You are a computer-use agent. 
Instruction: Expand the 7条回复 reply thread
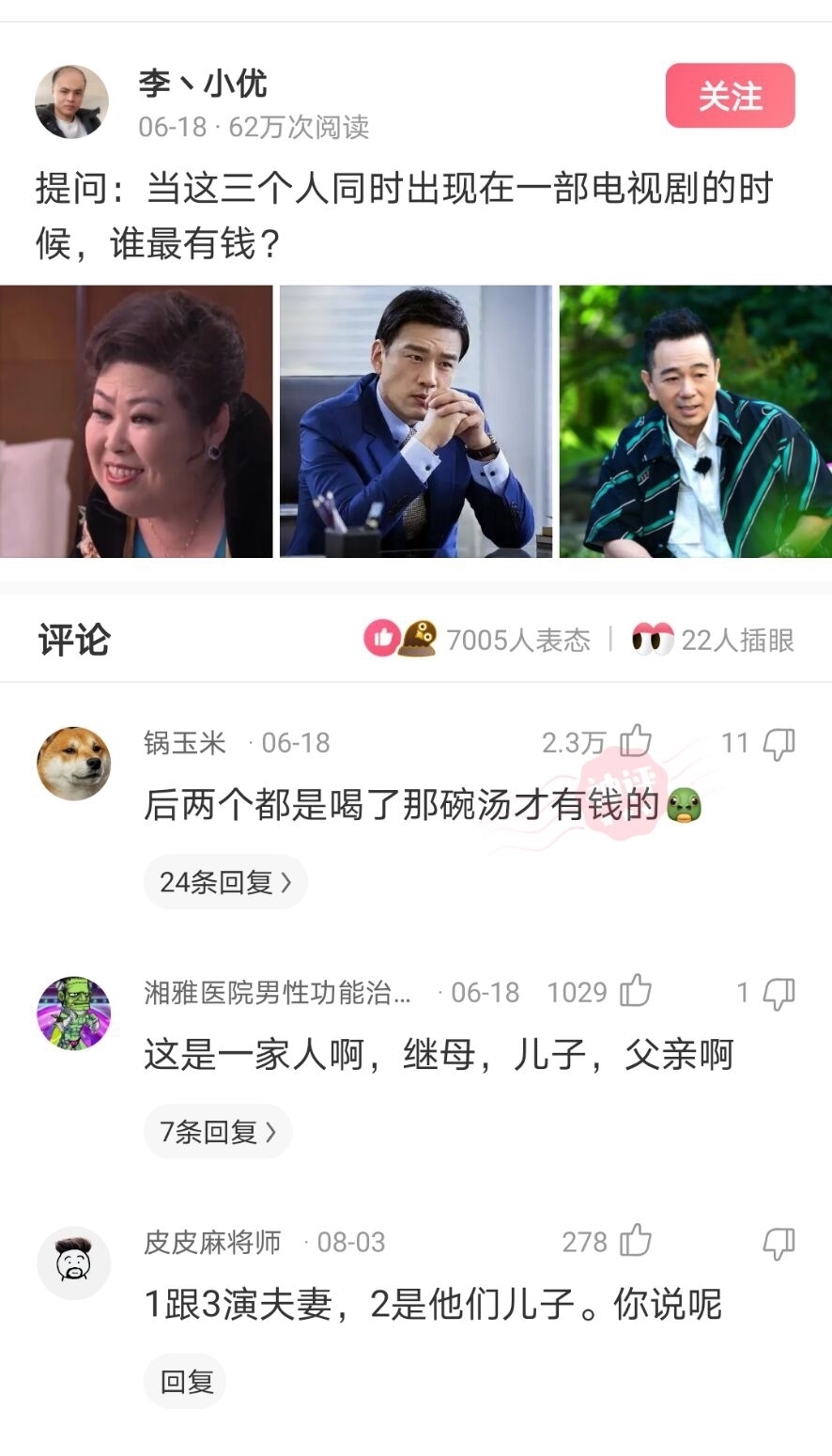(218, 1132)
